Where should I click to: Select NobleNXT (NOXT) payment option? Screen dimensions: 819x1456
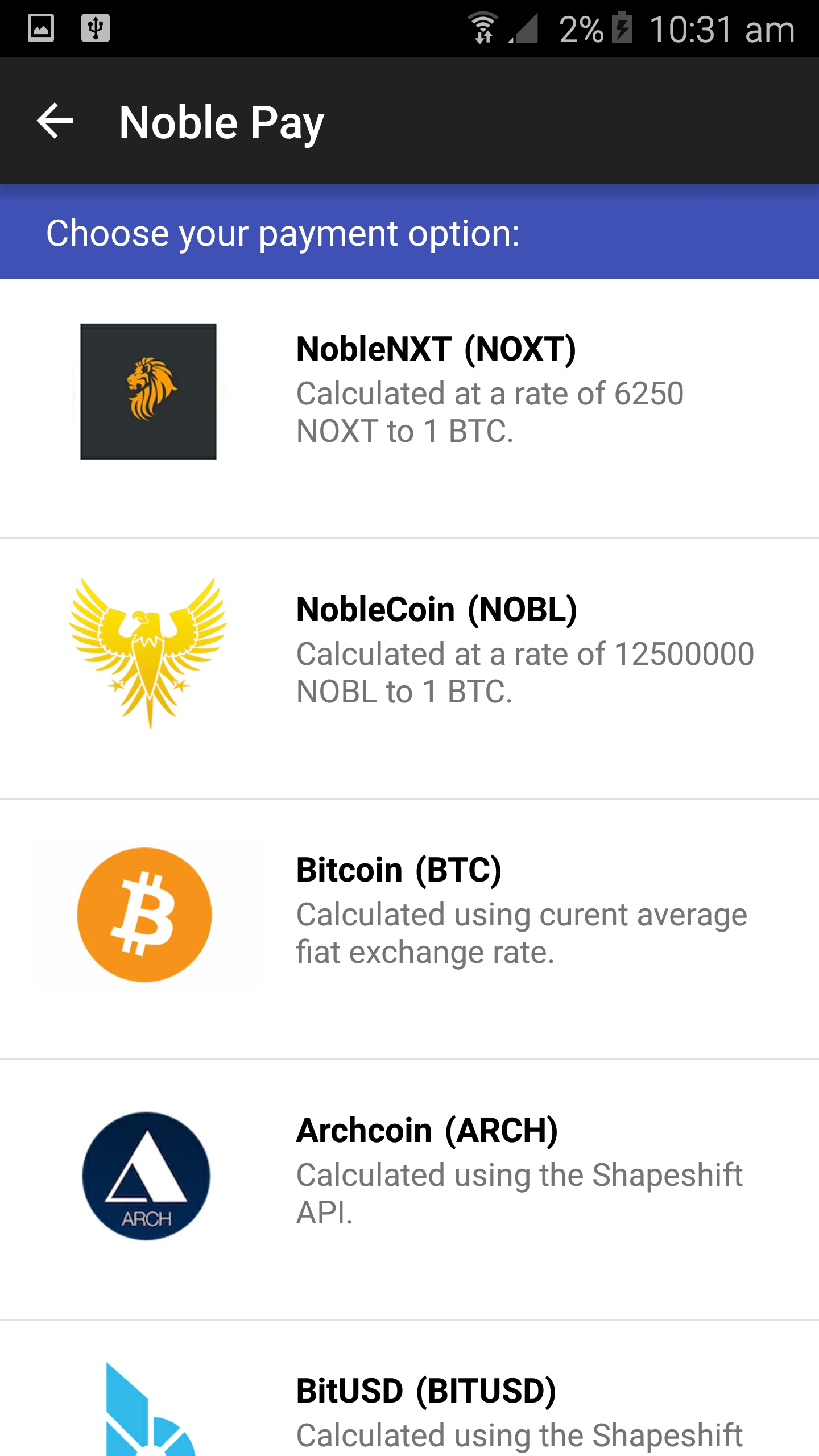(409, 408)
